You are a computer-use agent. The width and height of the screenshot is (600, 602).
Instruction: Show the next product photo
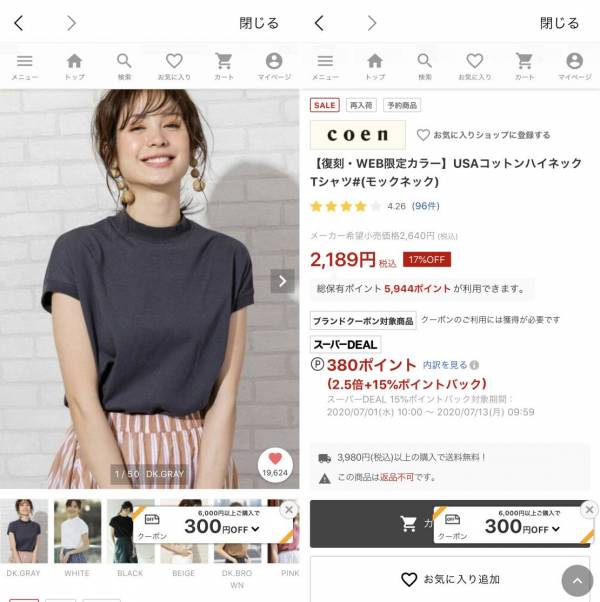point(282,281)
